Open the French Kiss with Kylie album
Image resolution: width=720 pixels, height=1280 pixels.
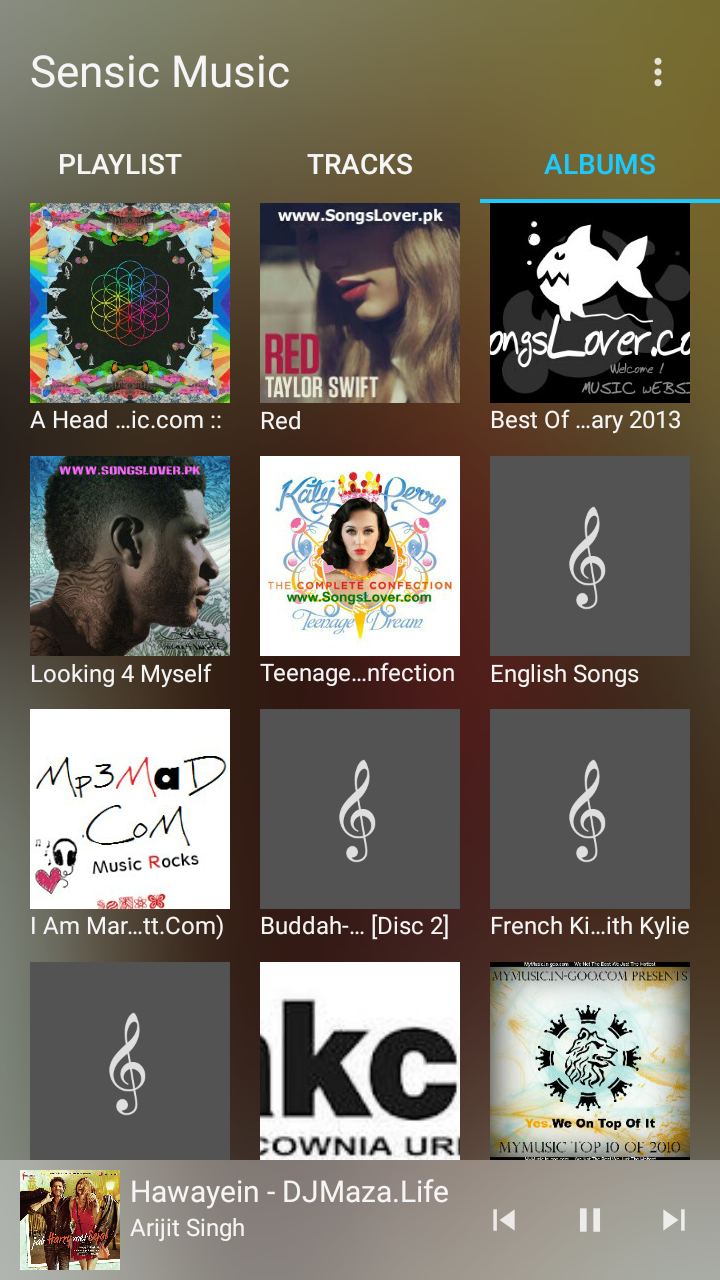(x=589, y=808)
